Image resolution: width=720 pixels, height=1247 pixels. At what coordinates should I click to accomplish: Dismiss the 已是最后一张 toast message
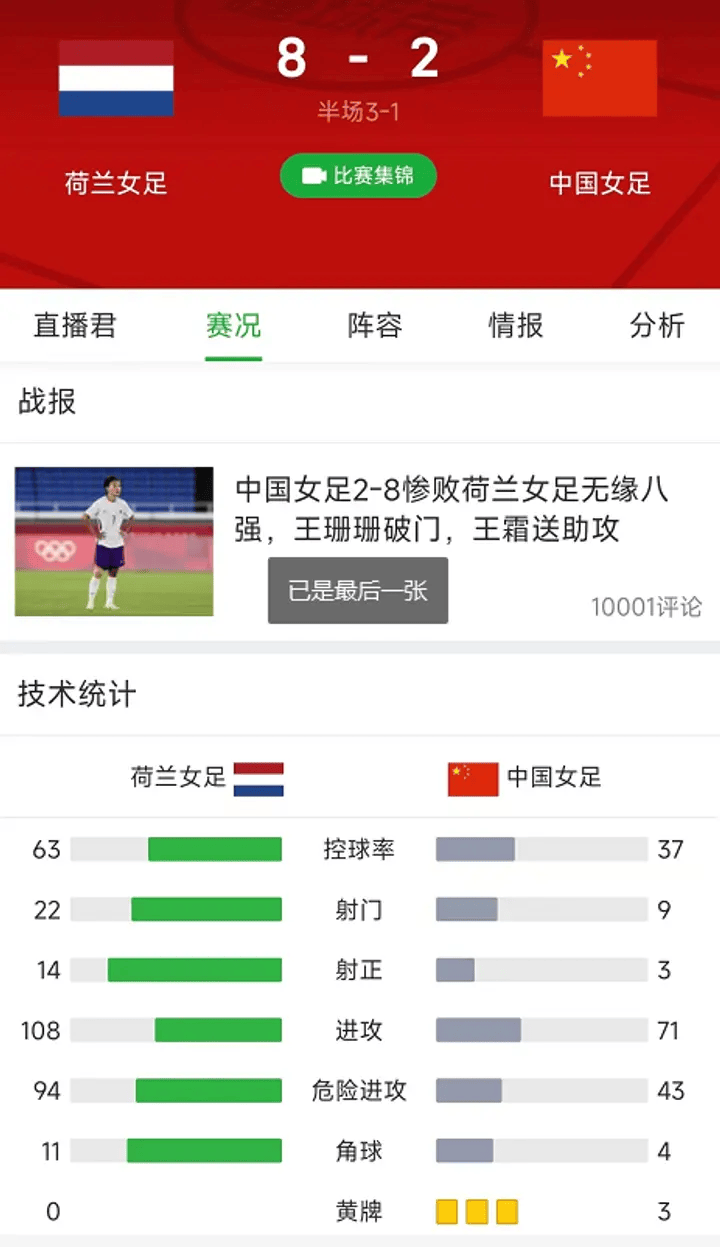pyautogui.click(x=357, y=590)
